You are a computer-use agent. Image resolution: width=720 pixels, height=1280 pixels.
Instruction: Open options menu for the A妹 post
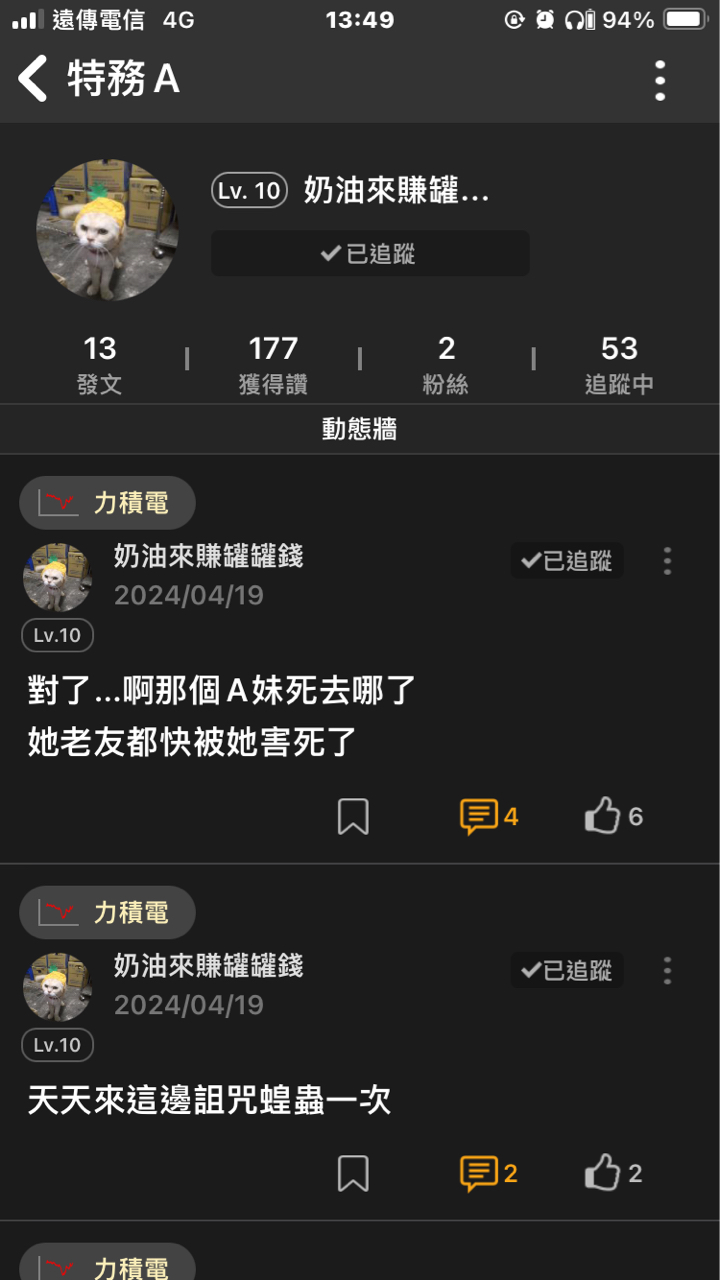pyautogui.click(x=667, y=561)
